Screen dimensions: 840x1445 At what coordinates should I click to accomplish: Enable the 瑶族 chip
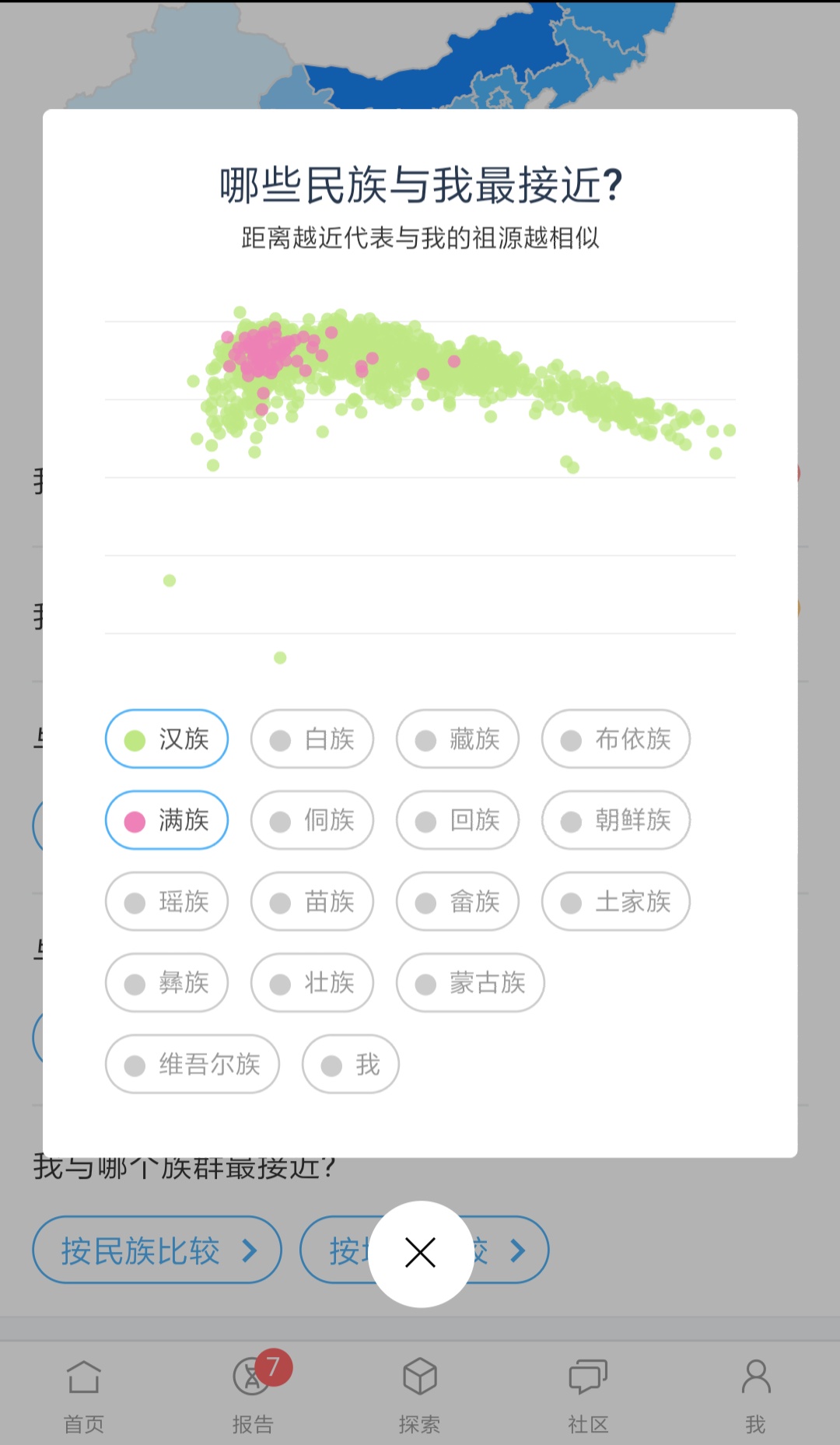click(x=166, y=902)
